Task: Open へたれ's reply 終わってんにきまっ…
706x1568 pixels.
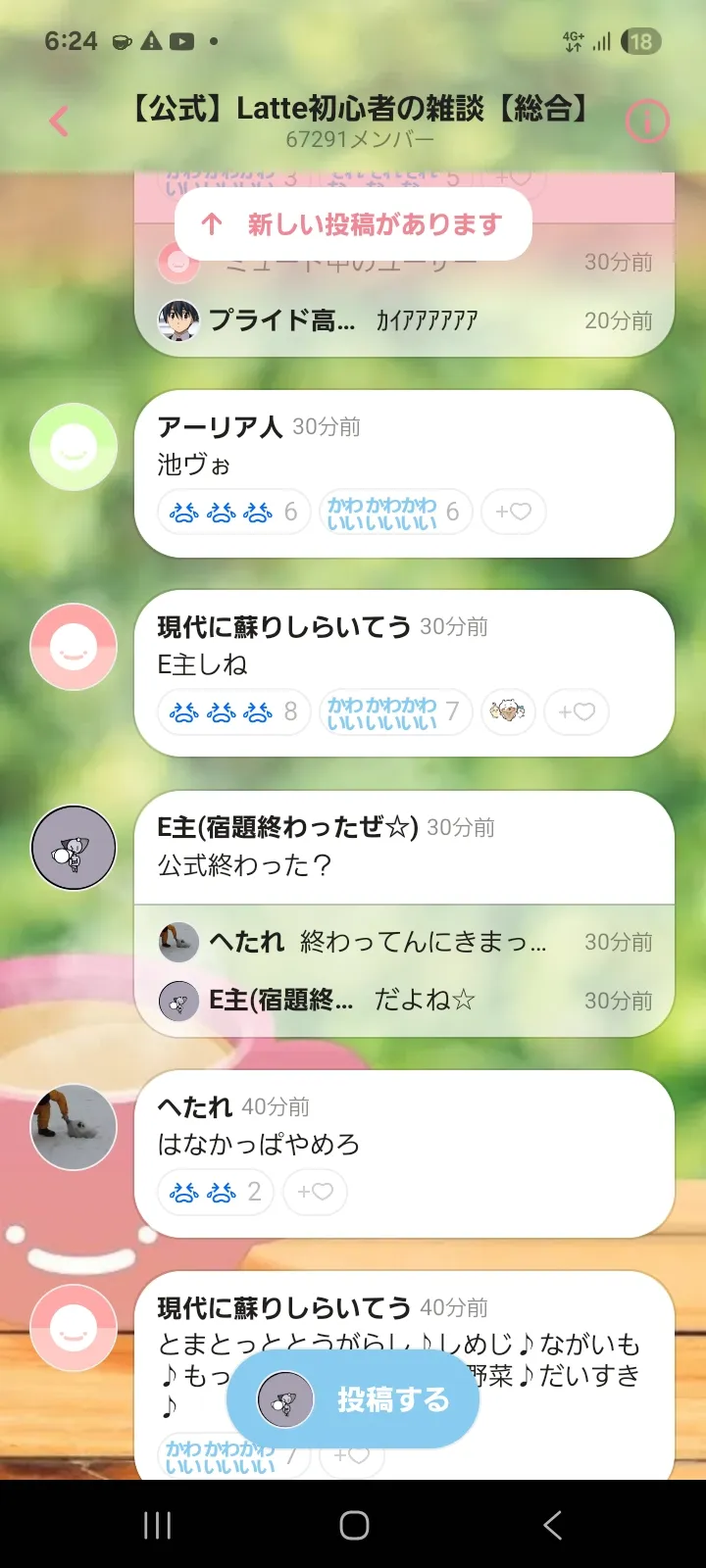Action: click(x=404, y=942)
